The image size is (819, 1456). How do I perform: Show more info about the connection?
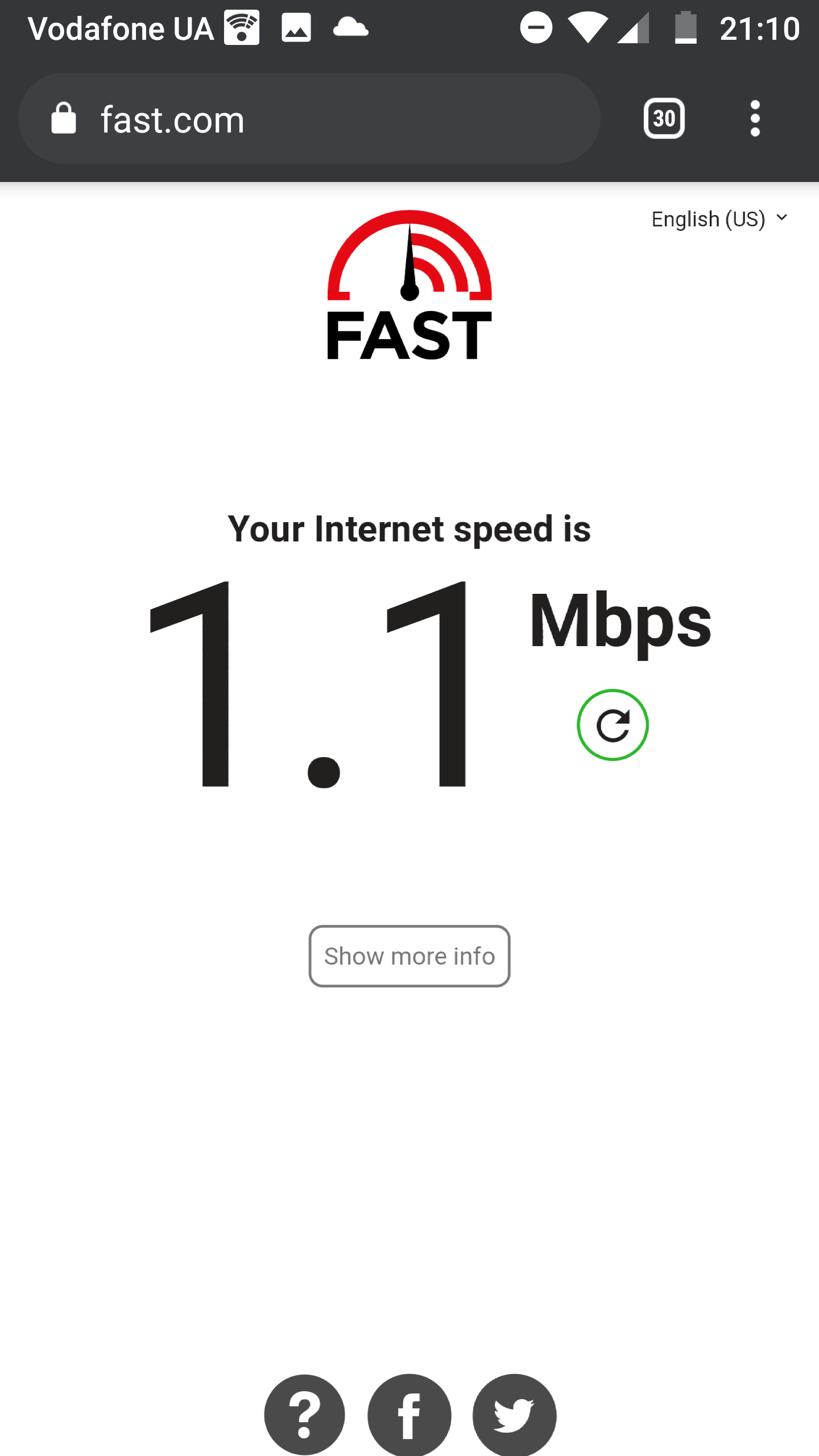pyautogui.click(x=409, y=956)
